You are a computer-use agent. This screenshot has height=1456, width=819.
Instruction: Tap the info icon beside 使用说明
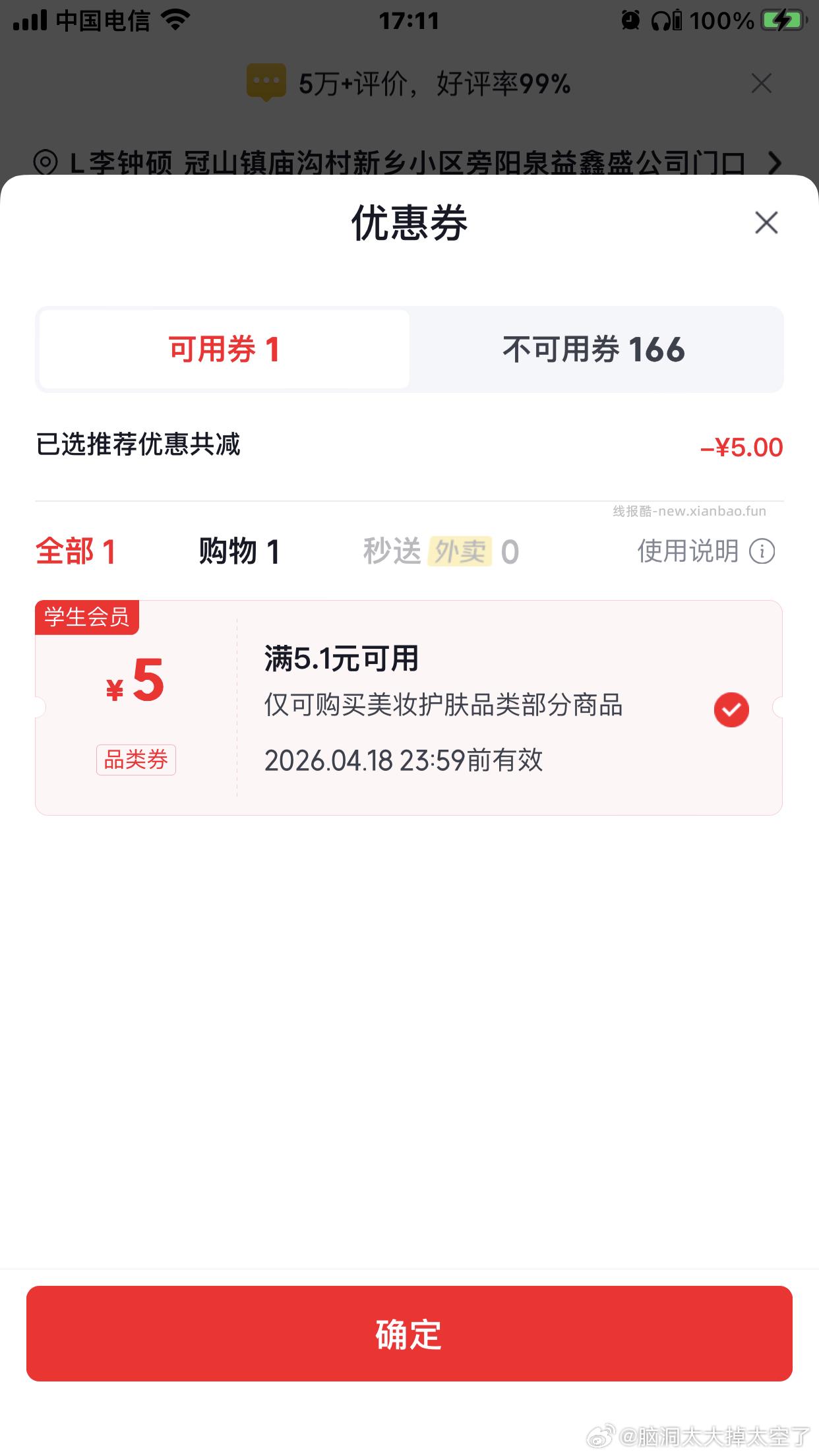[x=764, y=553]
